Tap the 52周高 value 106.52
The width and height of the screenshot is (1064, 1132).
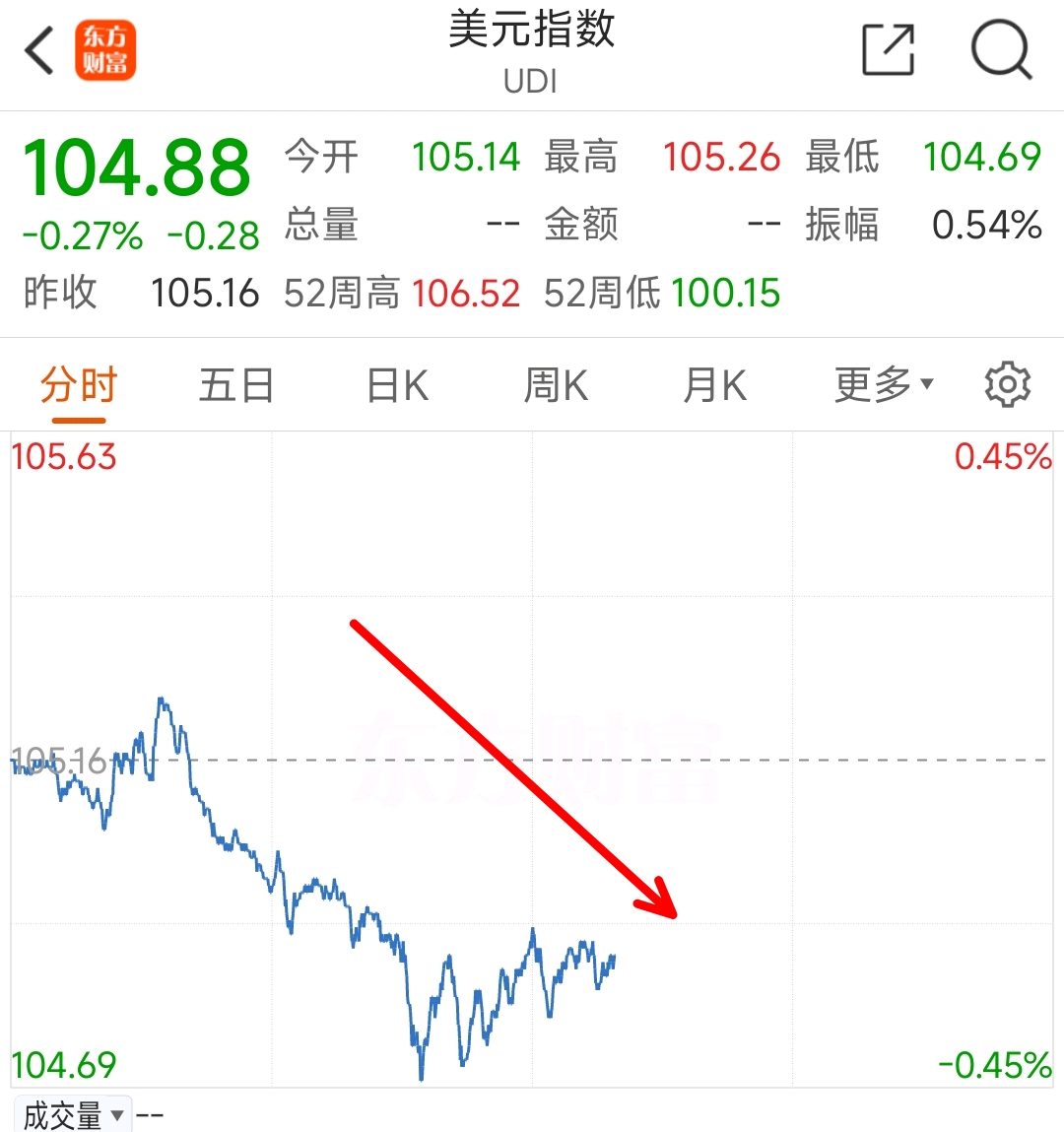466,293
